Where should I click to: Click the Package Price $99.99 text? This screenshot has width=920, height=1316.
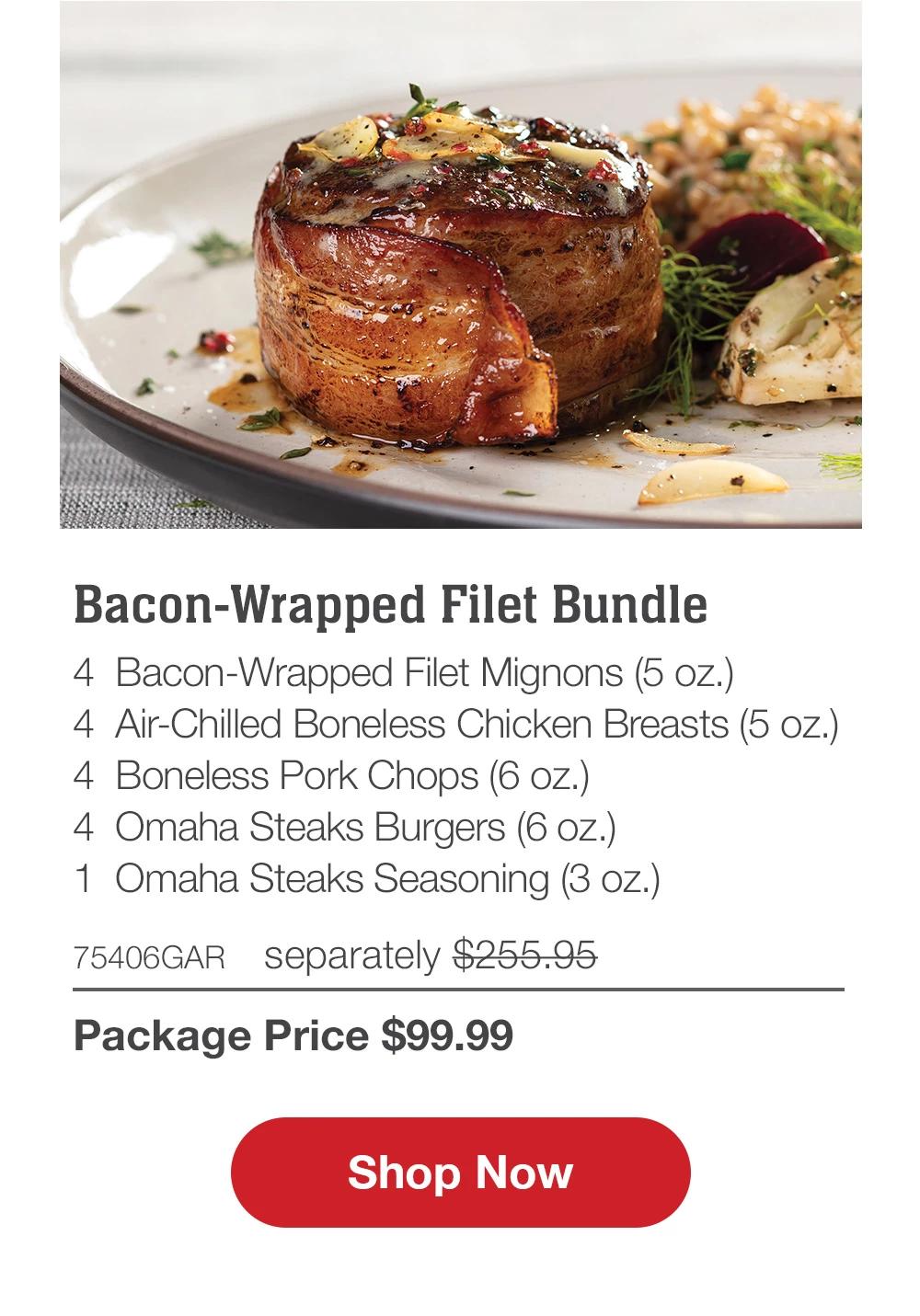pos(294,1035)
